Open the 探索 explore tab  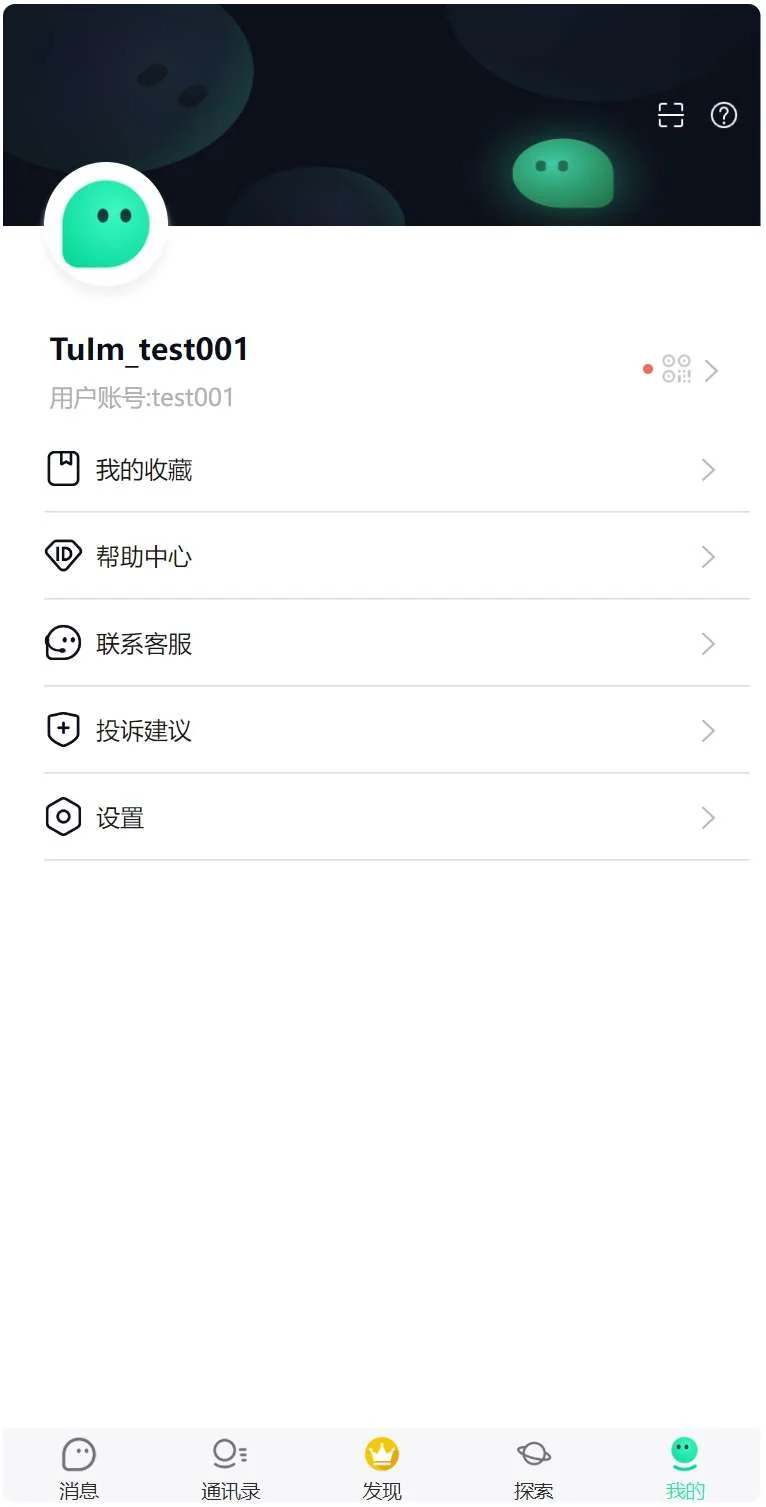534,1467
